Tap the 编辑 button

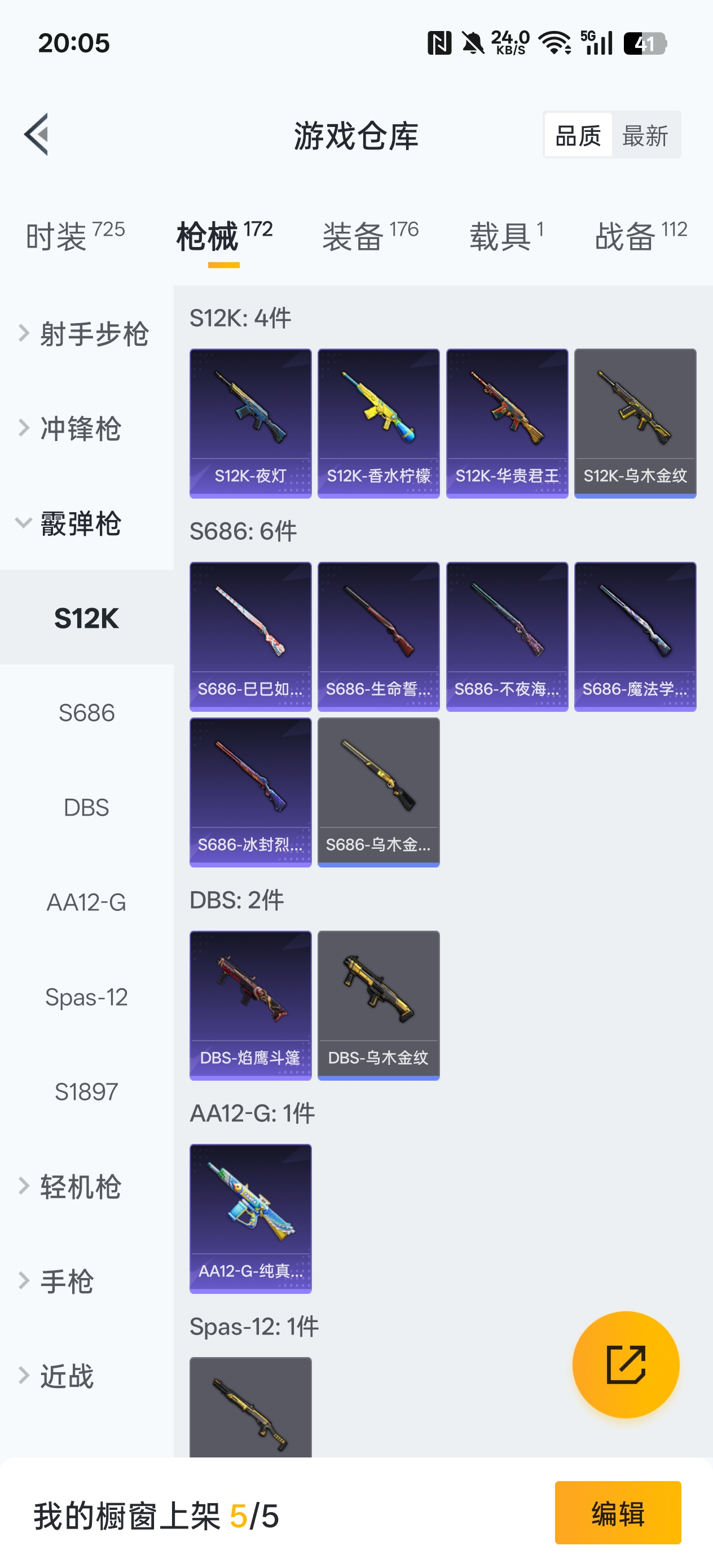(x=618, y=1513)
